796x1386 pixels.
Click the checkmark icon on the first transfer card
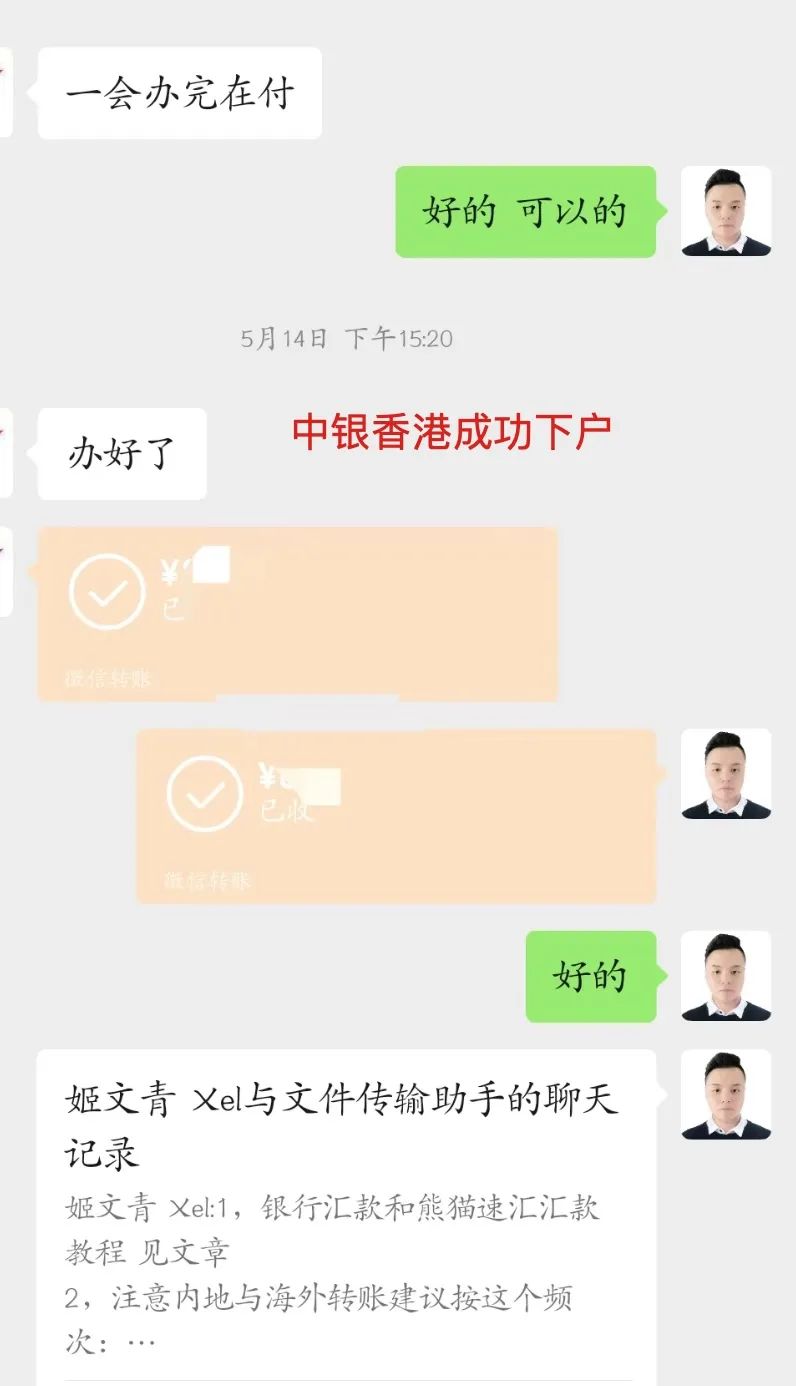(107, 592)
